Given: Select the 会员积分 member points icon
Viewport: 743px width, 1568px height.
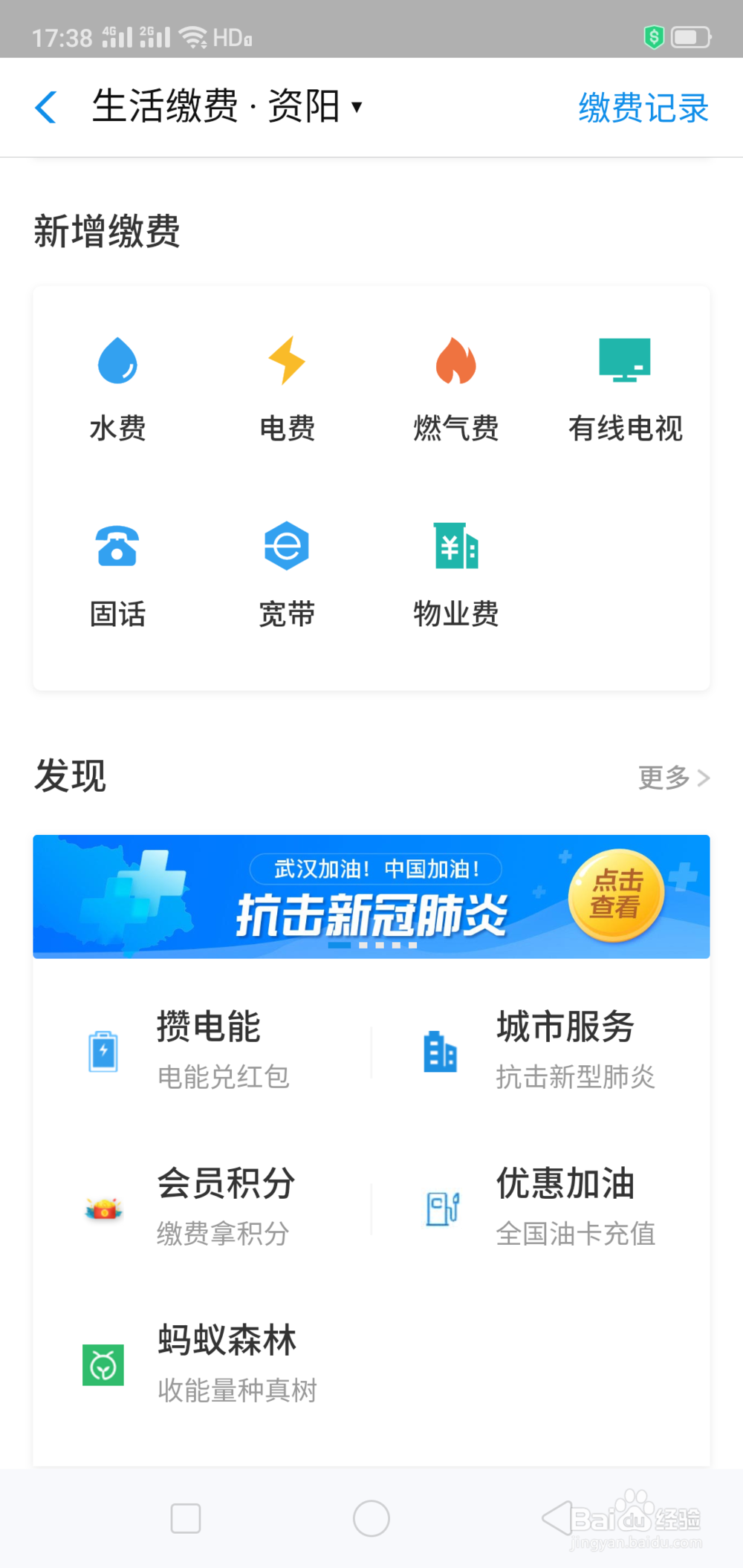Looking at the screenshot, I should 103,1206.
